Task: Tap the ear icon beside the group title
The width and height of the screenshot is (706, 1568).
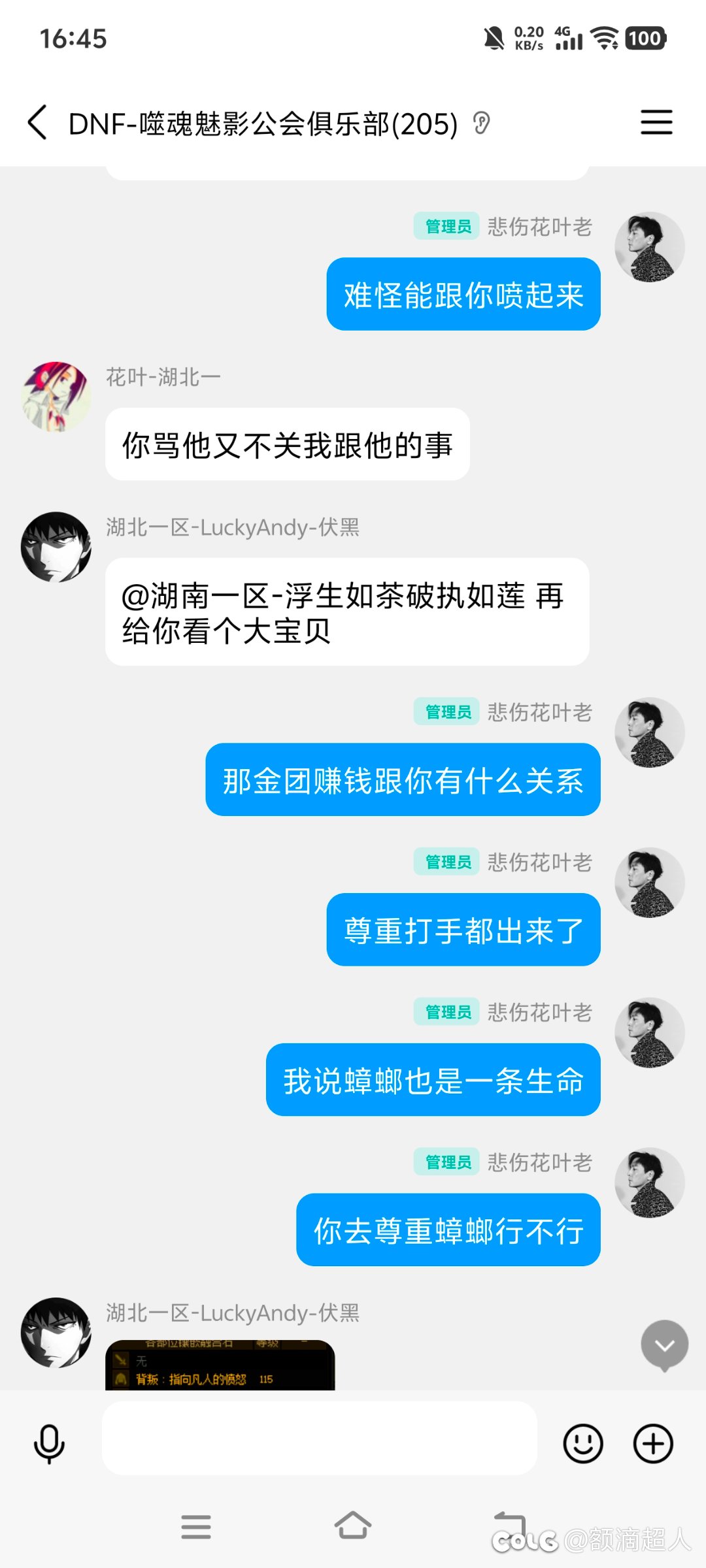Action: (x=482, y=123)
